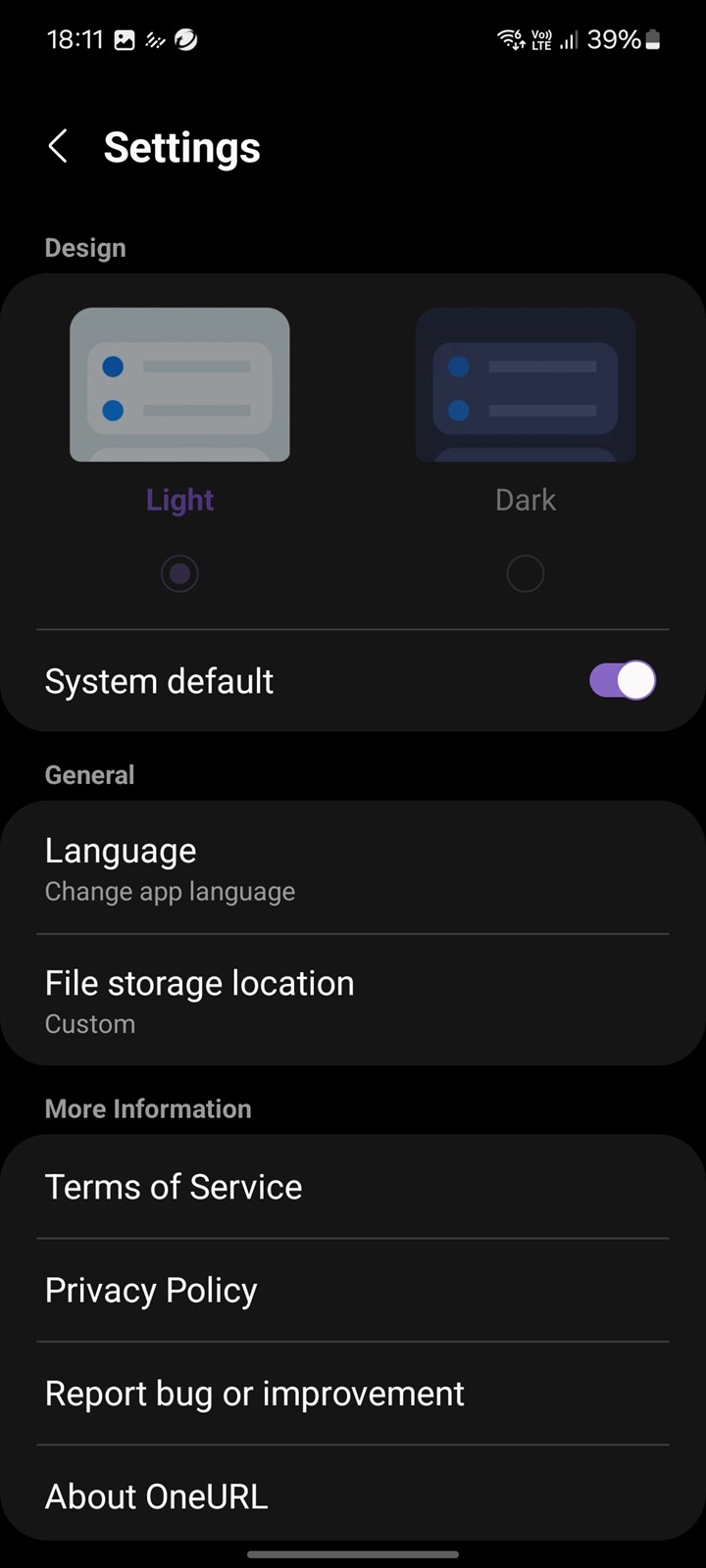View the Privacy Policy
The height and width of the screenshot is (1568, 706).
(353, 1291)
